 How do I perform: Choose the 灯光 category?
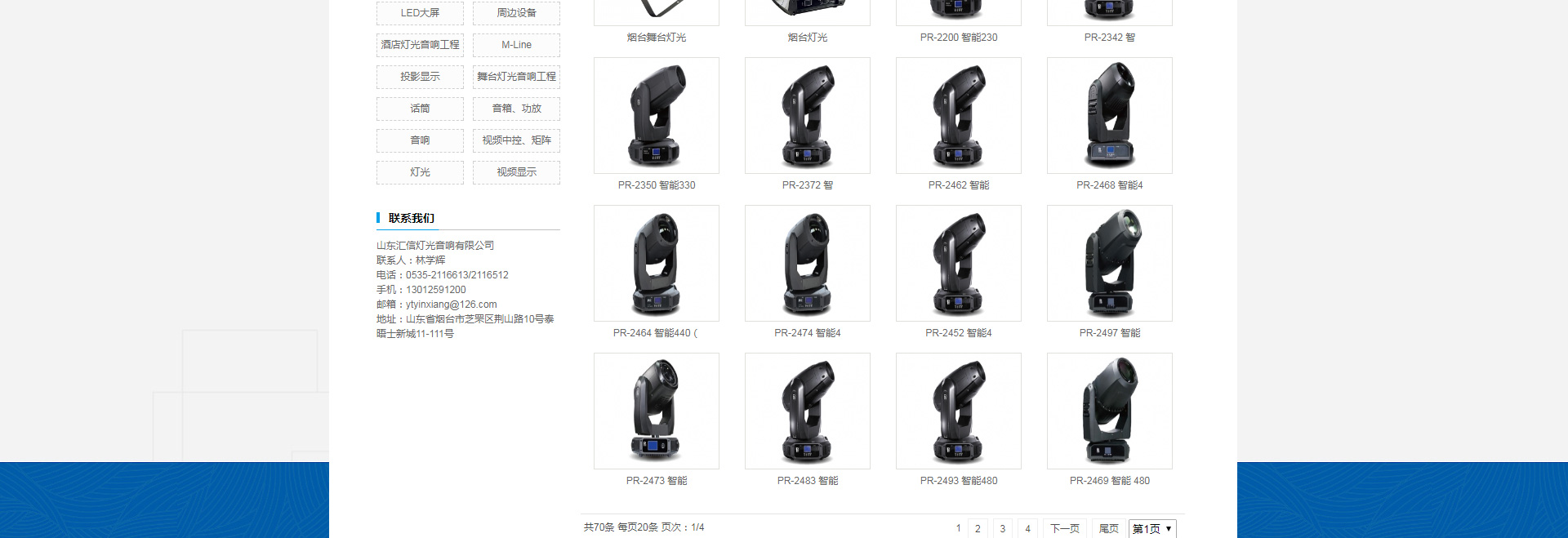coord(420,172)
